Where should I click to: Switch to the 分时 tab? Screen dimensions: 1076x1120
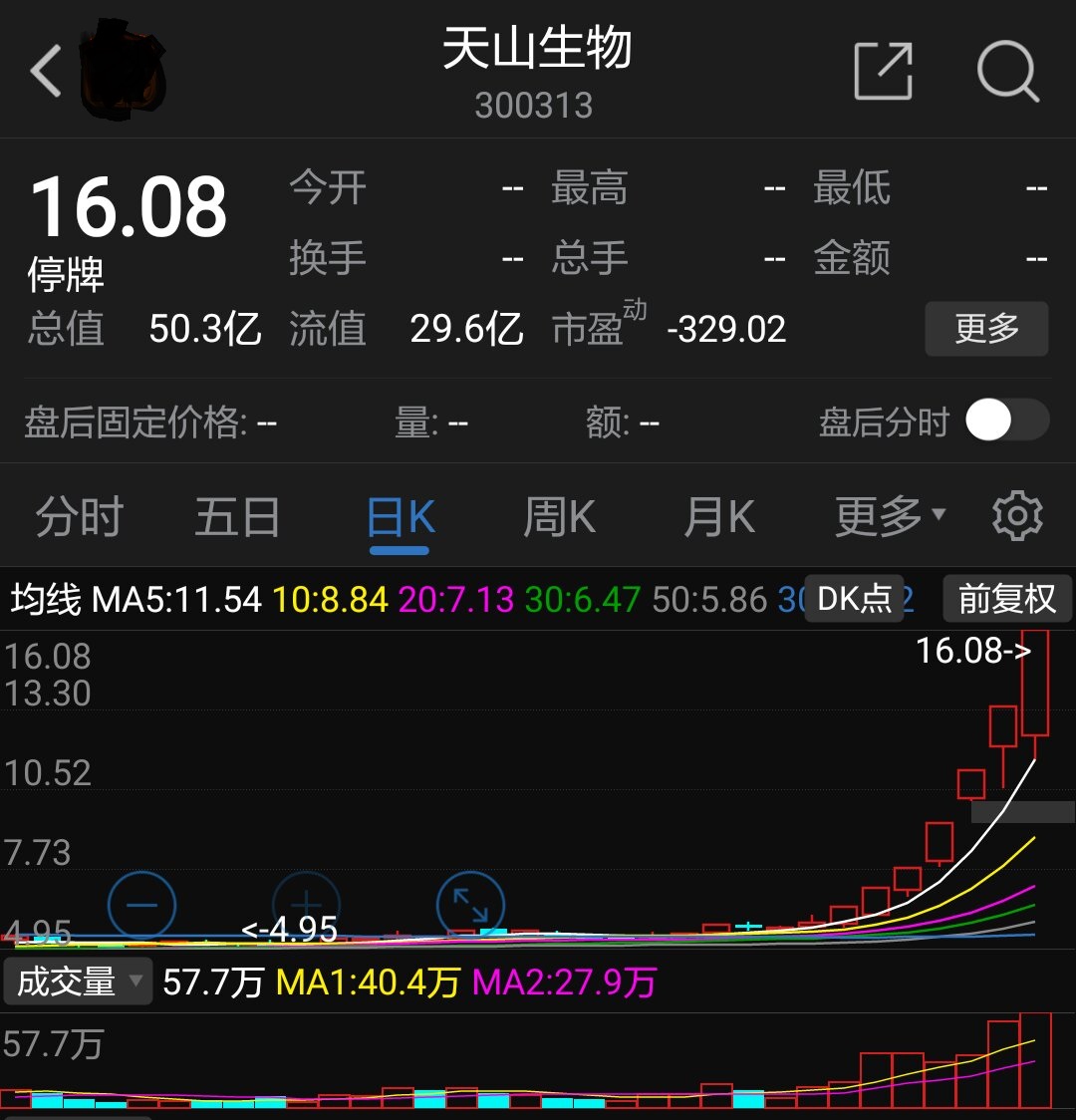coord(80,518)
